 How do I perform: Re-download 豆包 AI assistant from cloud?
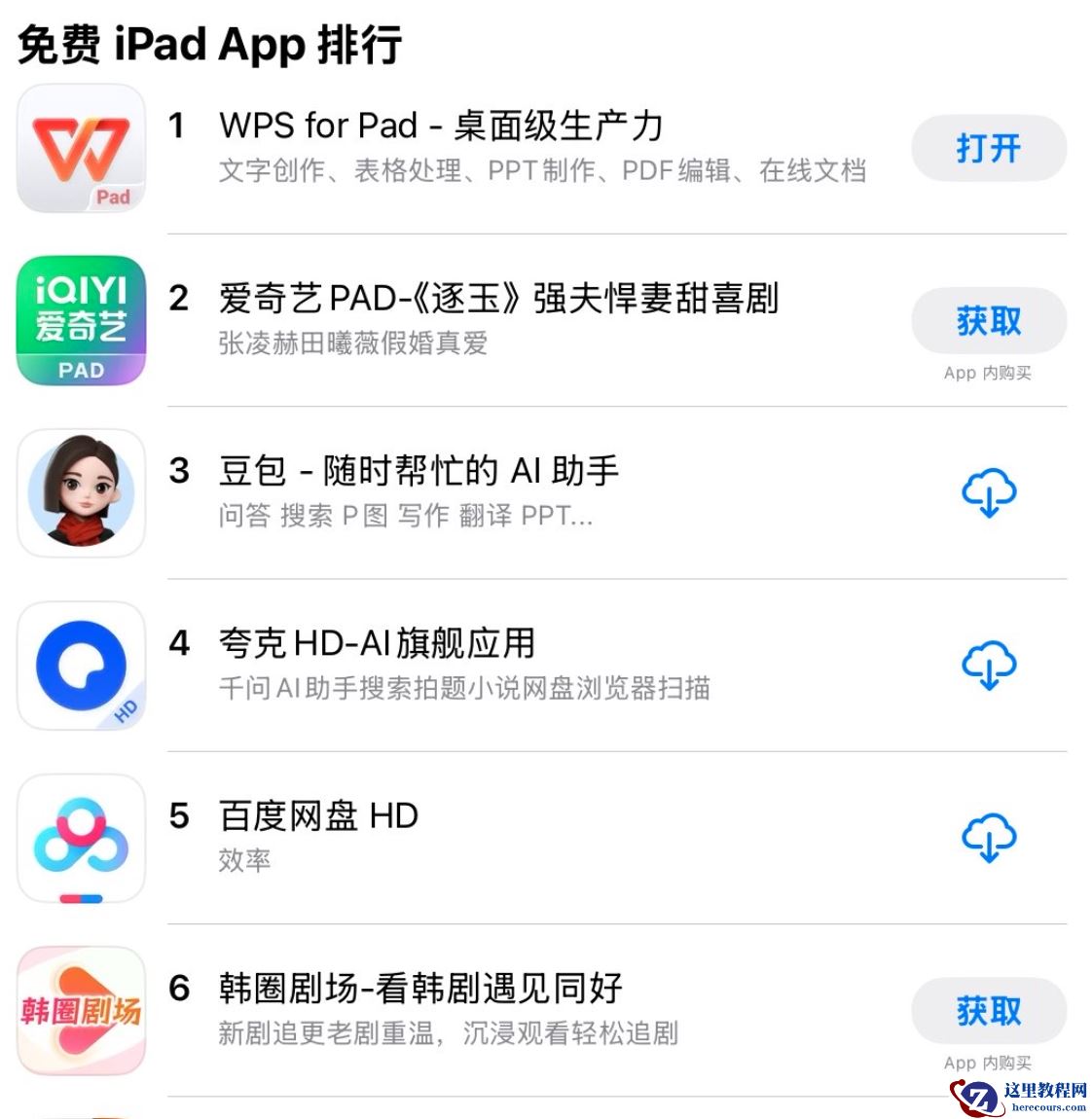click(x=989, y=493)
